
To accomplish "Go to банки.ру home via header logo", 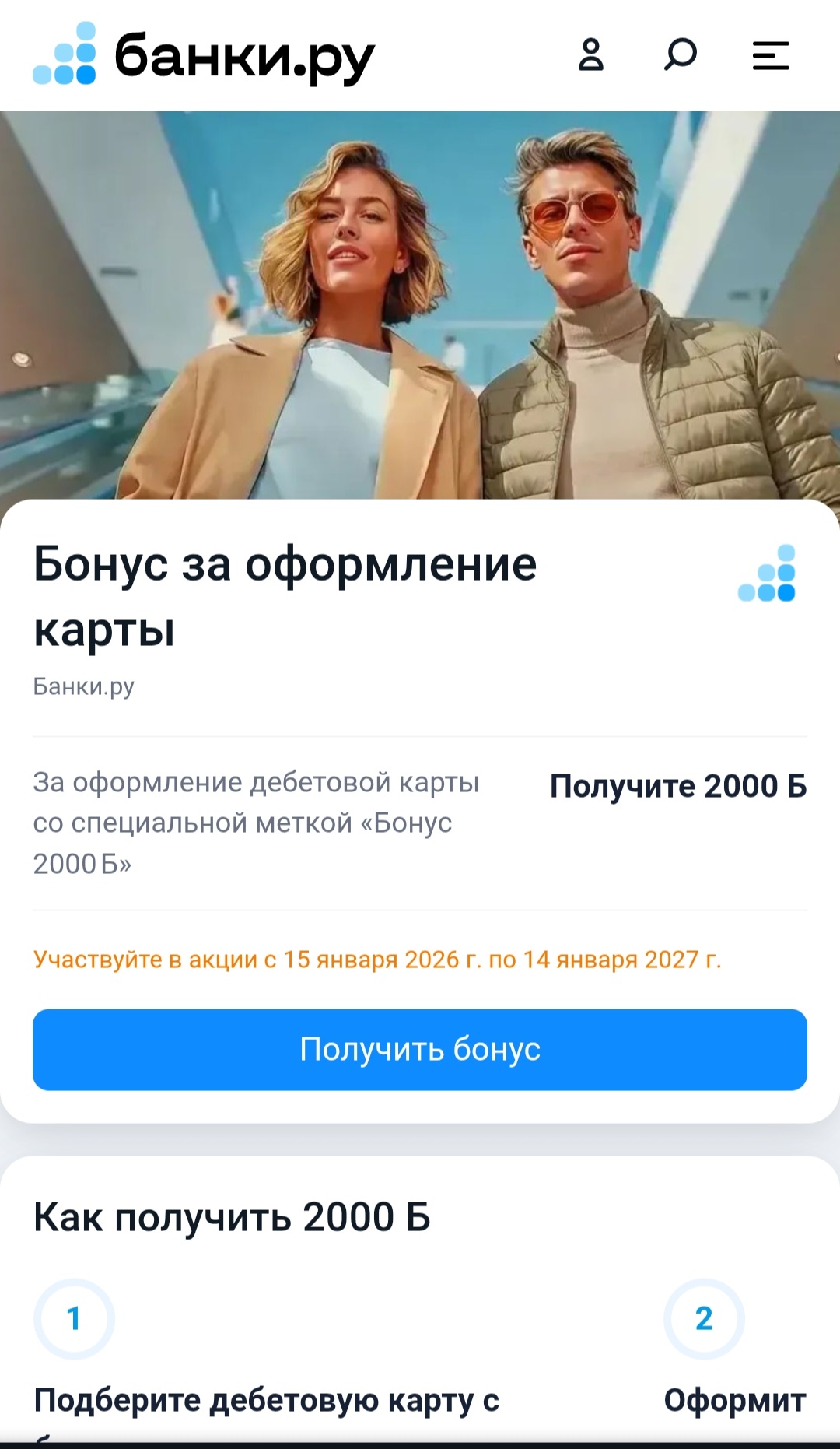I will coord(204,55).
